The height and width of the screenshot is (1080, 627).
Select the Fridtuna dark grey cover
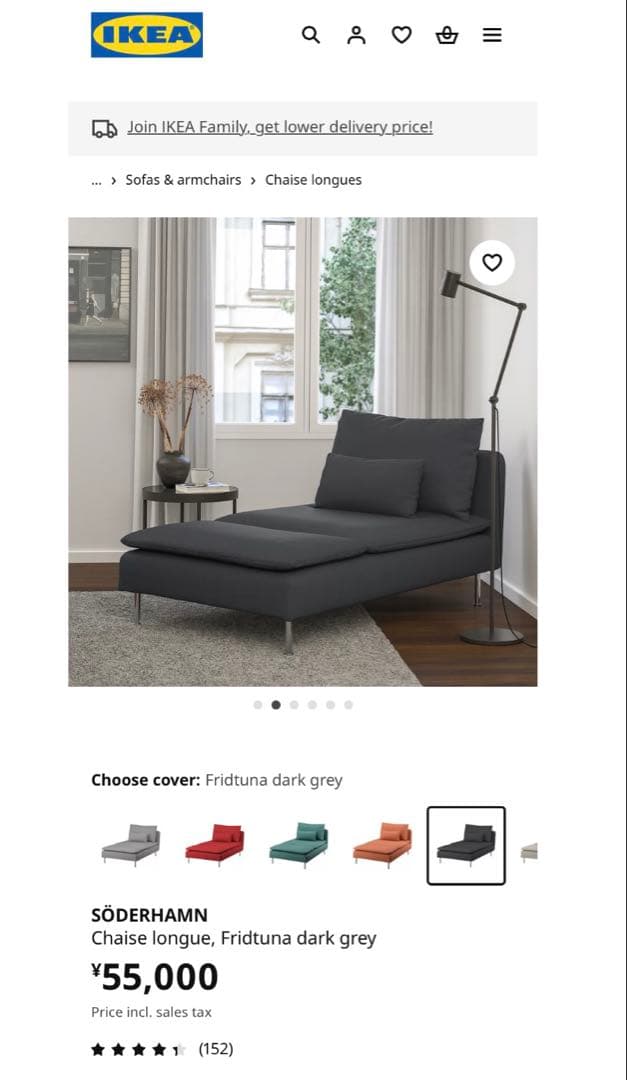coord(466,846)
